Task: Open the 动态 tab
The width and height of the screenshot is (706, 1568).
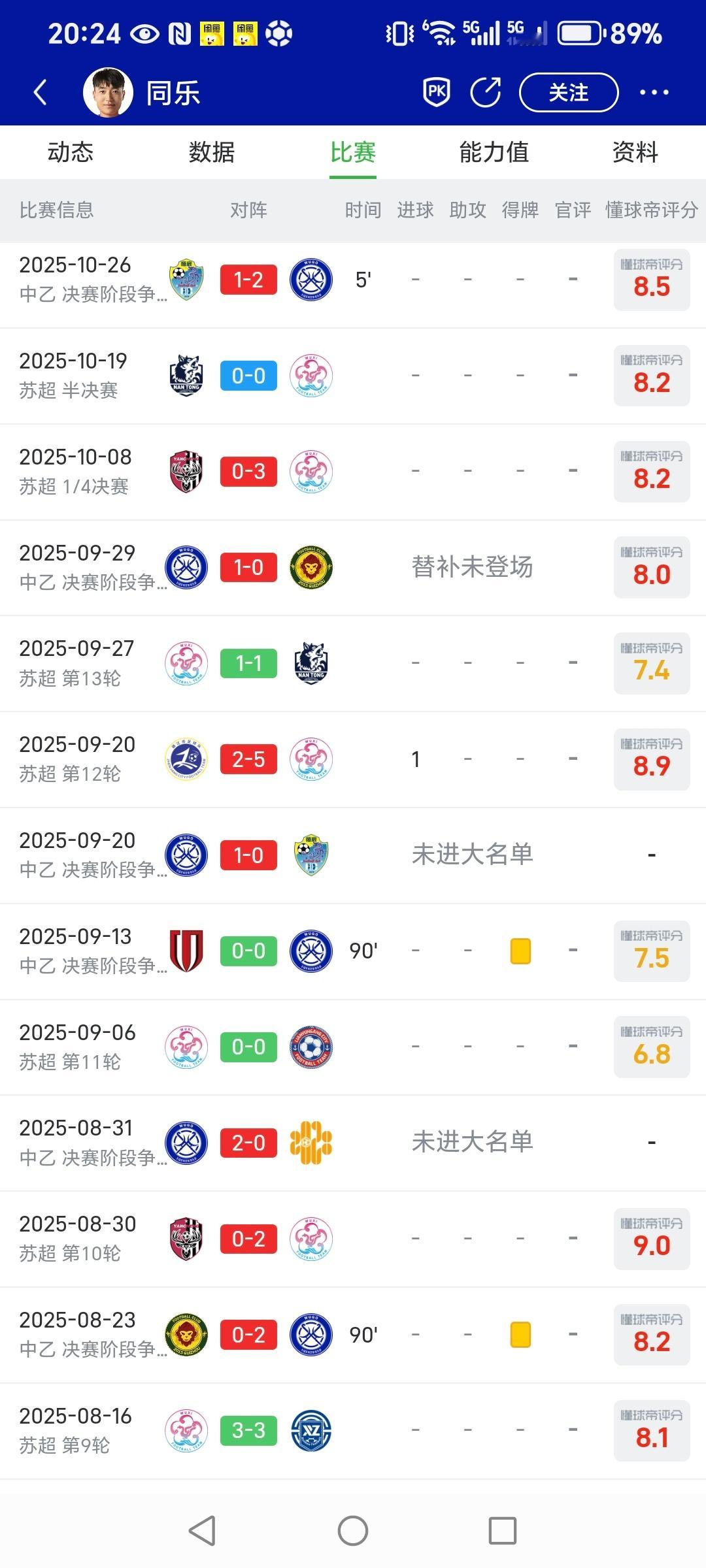Action: click(71, 152)
